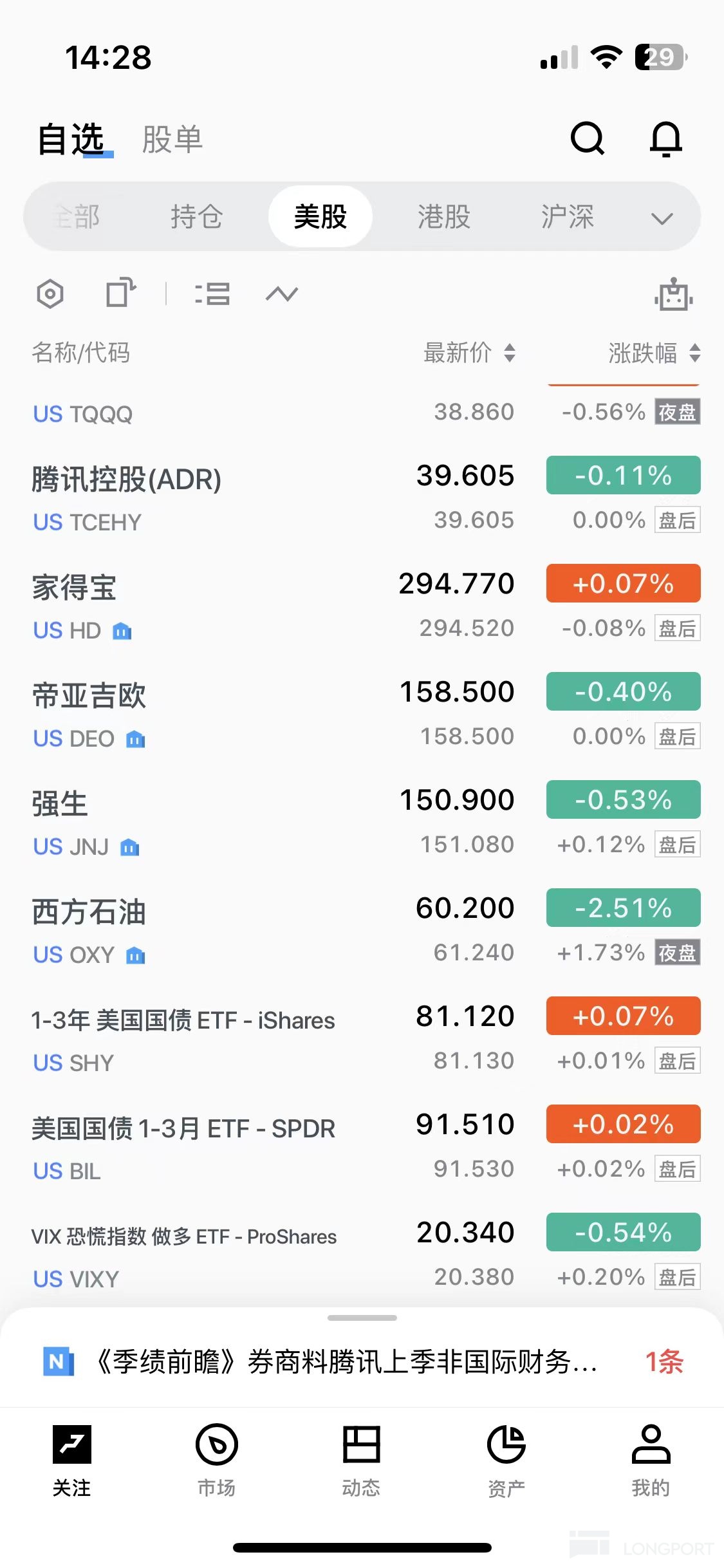This screenshot has height=1568, width=724.
Task: Open the search magnifier icon
Action: click(x=588, y=138)
